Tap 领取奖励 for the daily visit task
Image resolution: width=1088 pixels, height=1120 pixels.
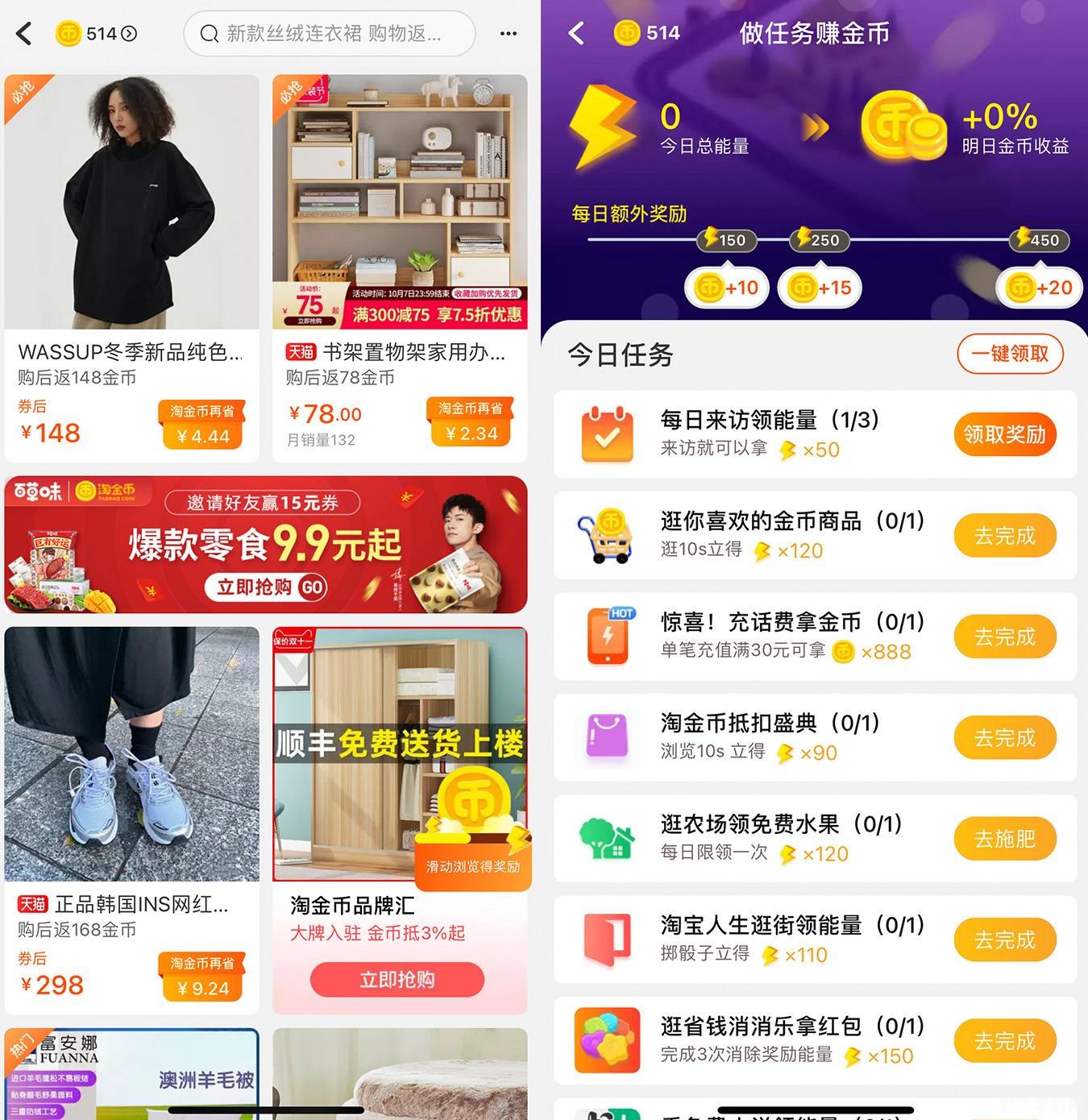(1005, 435)
